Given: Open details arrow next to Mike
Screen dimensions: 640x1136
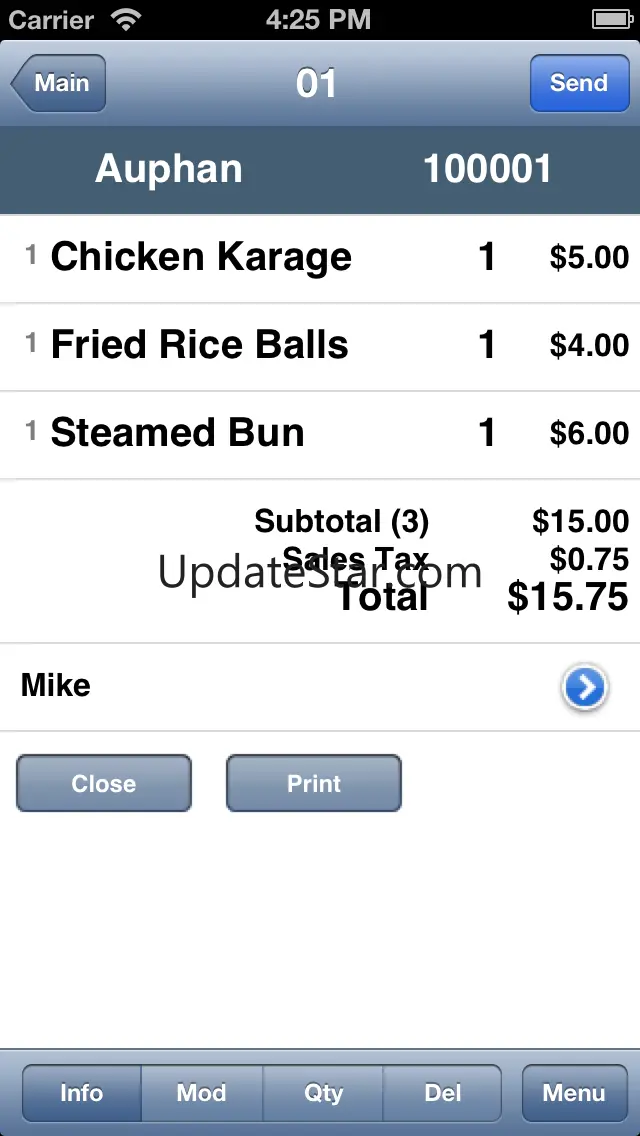Looking at the screenshot, I should click(584, 688).
